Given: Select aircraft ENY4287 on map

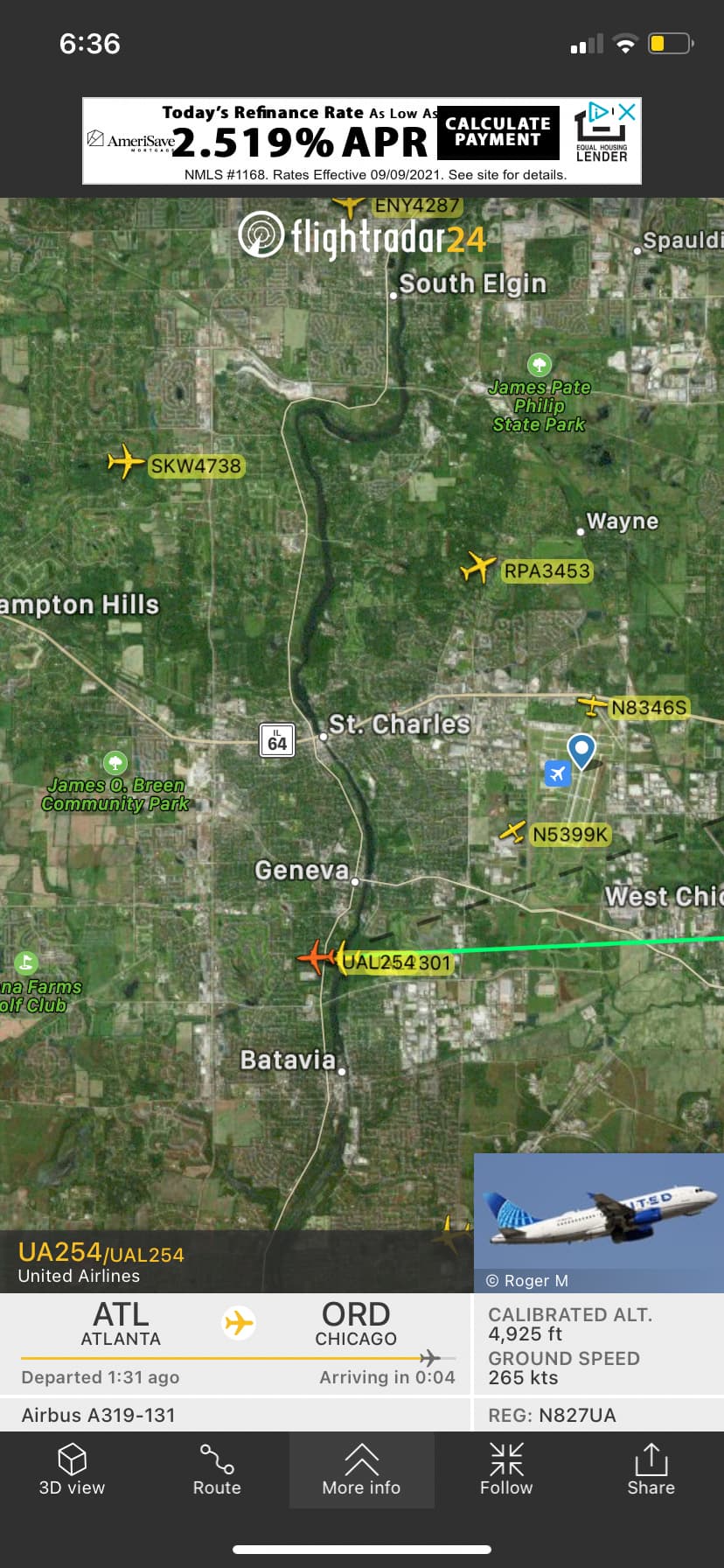Looking at the screenshot, I should coord(349,207).
